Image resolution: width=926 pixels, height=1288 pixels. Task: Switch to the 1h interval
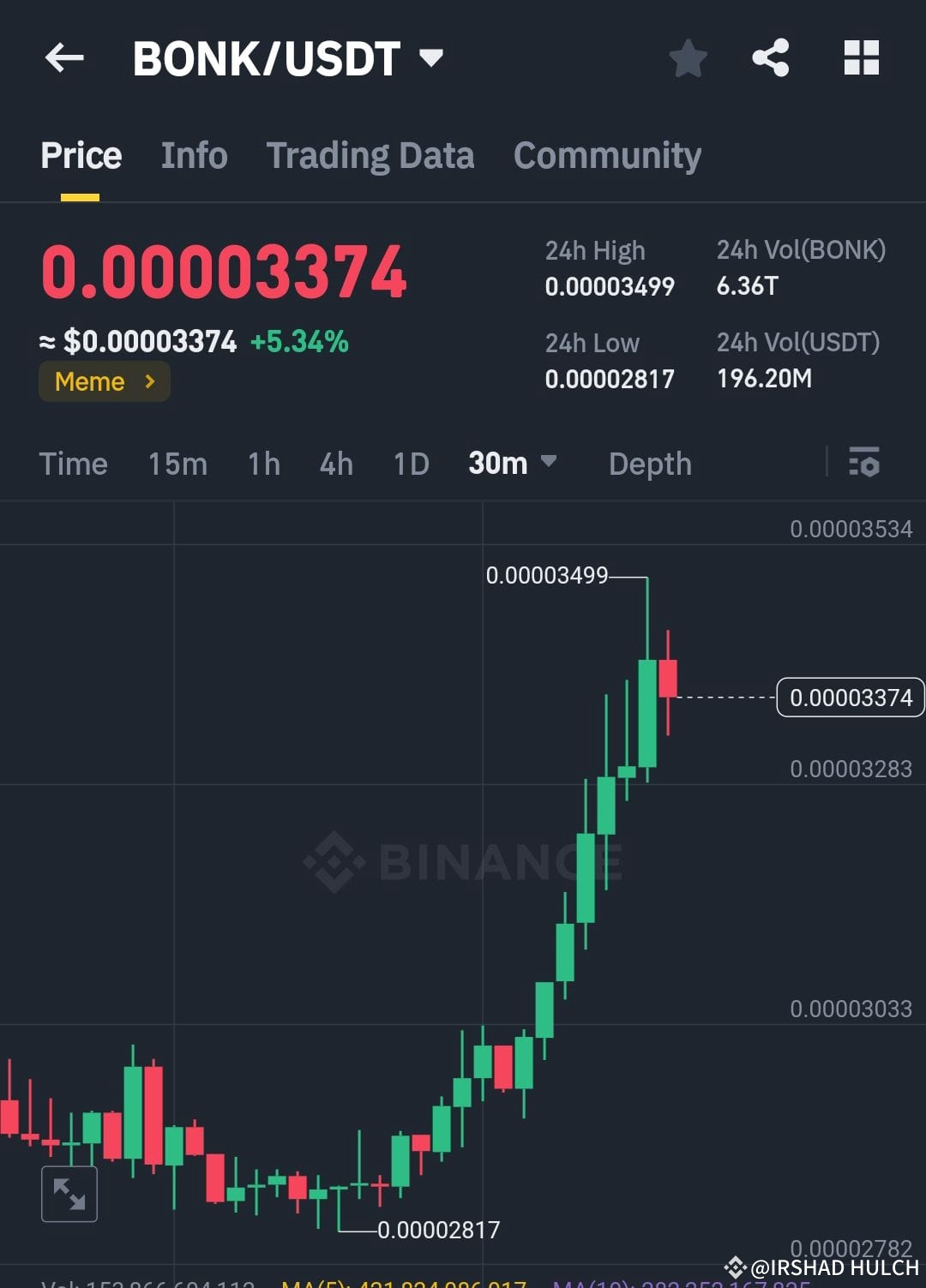263,464
